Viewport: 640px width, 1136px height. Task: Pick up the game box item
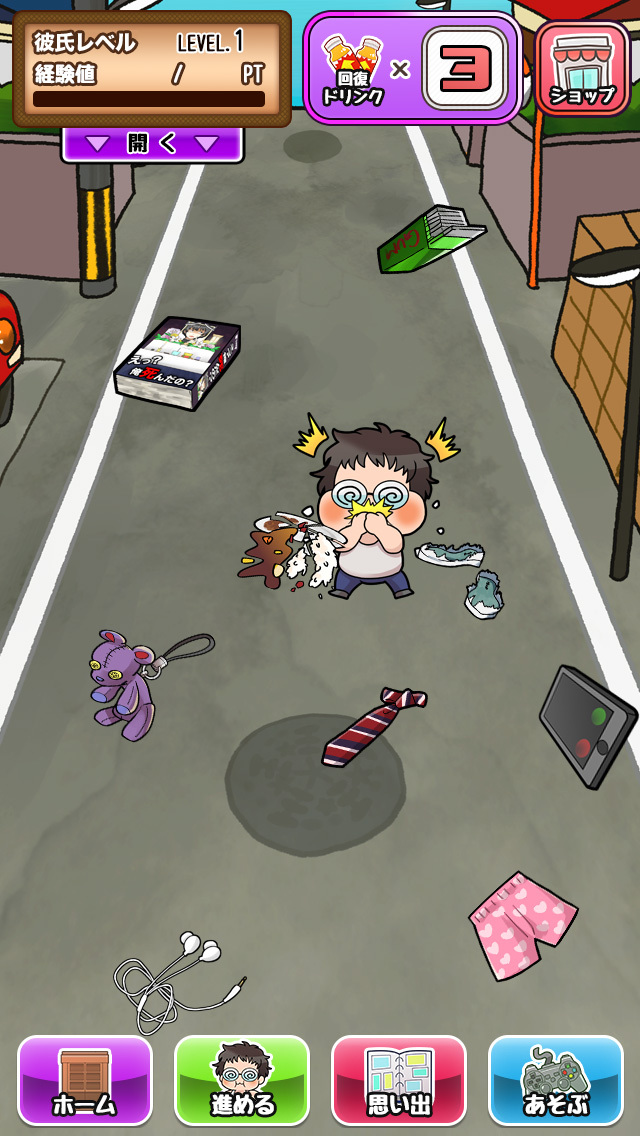178,363
